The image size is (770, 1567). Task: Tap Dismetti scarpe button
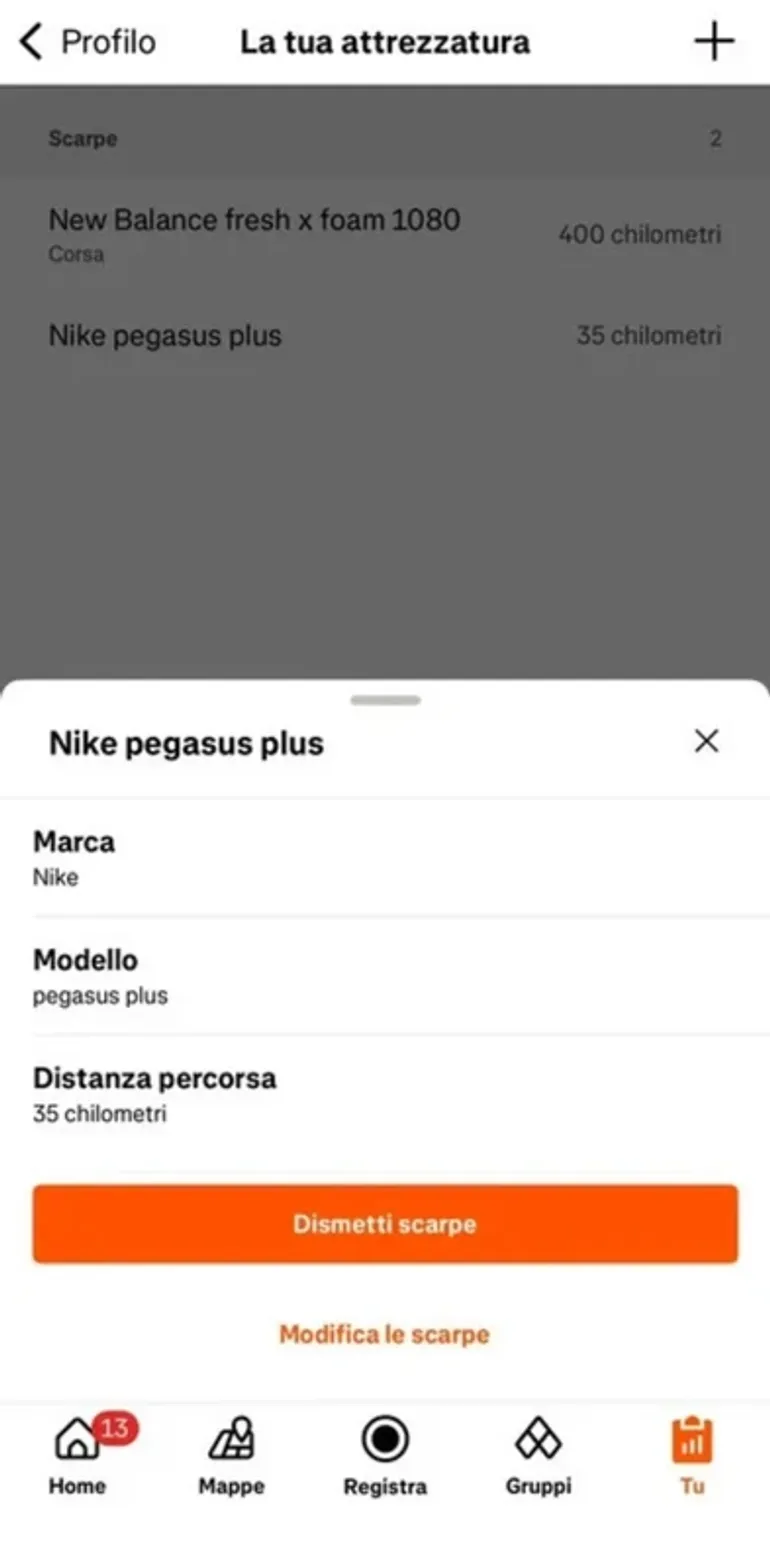[x=385, y=1224]
